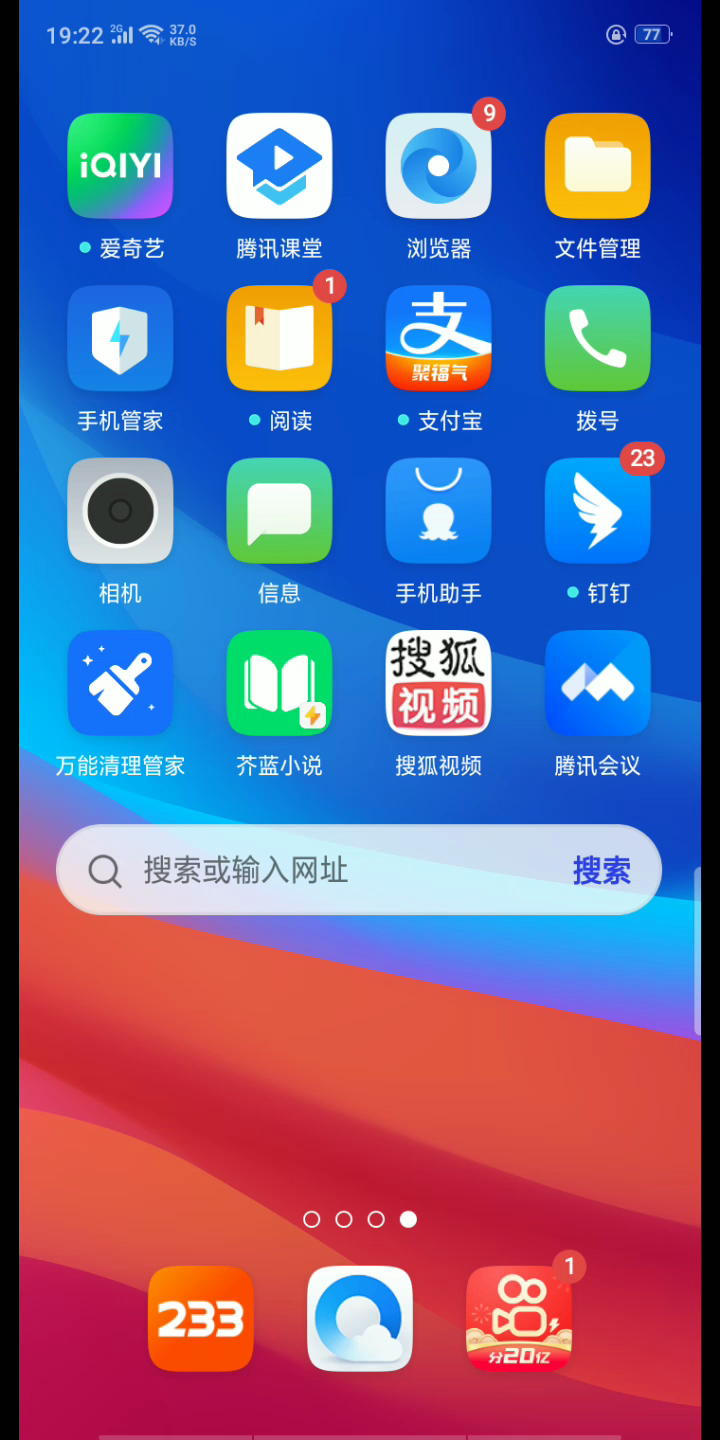Open the 233 app in dock

201,1319
